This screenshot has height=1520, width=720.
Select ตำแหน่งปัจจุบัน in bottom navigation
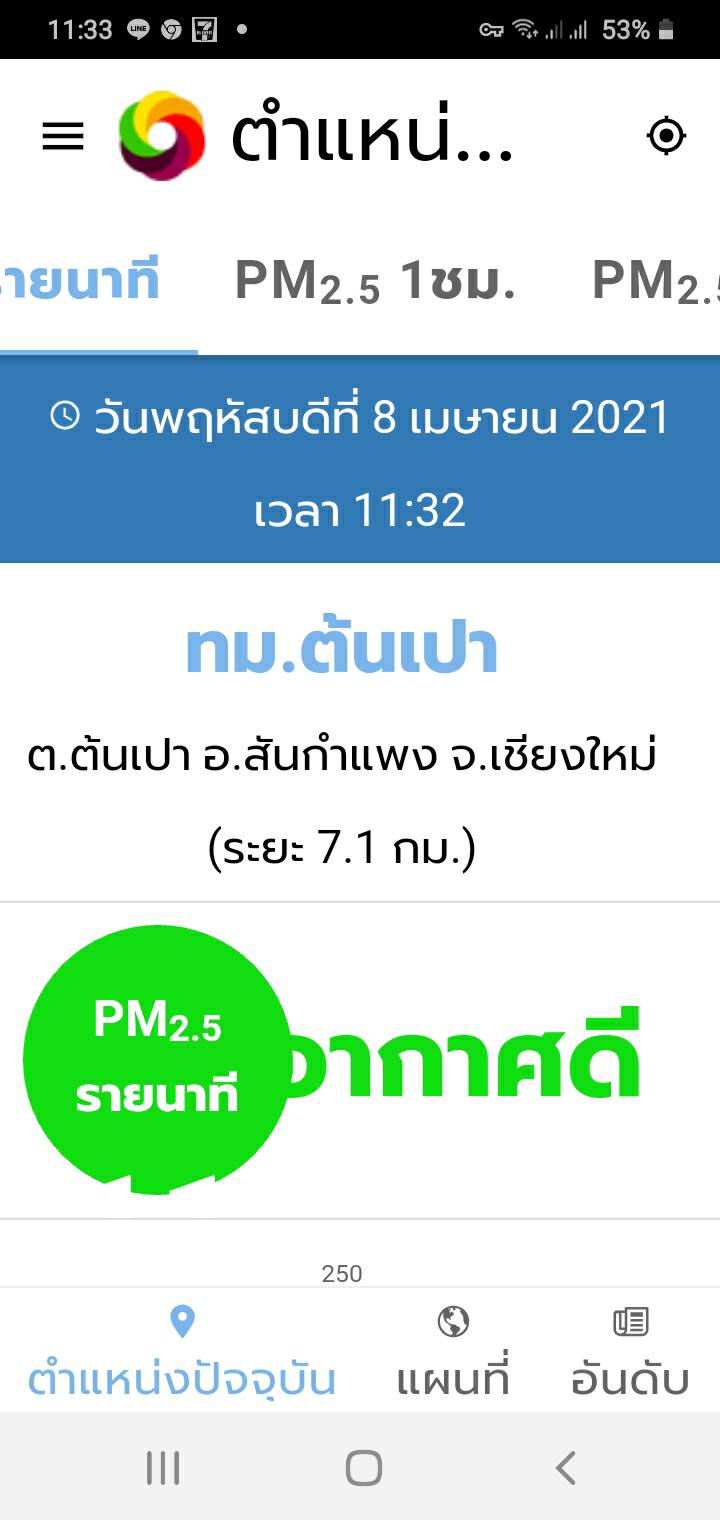point(182,1350)
